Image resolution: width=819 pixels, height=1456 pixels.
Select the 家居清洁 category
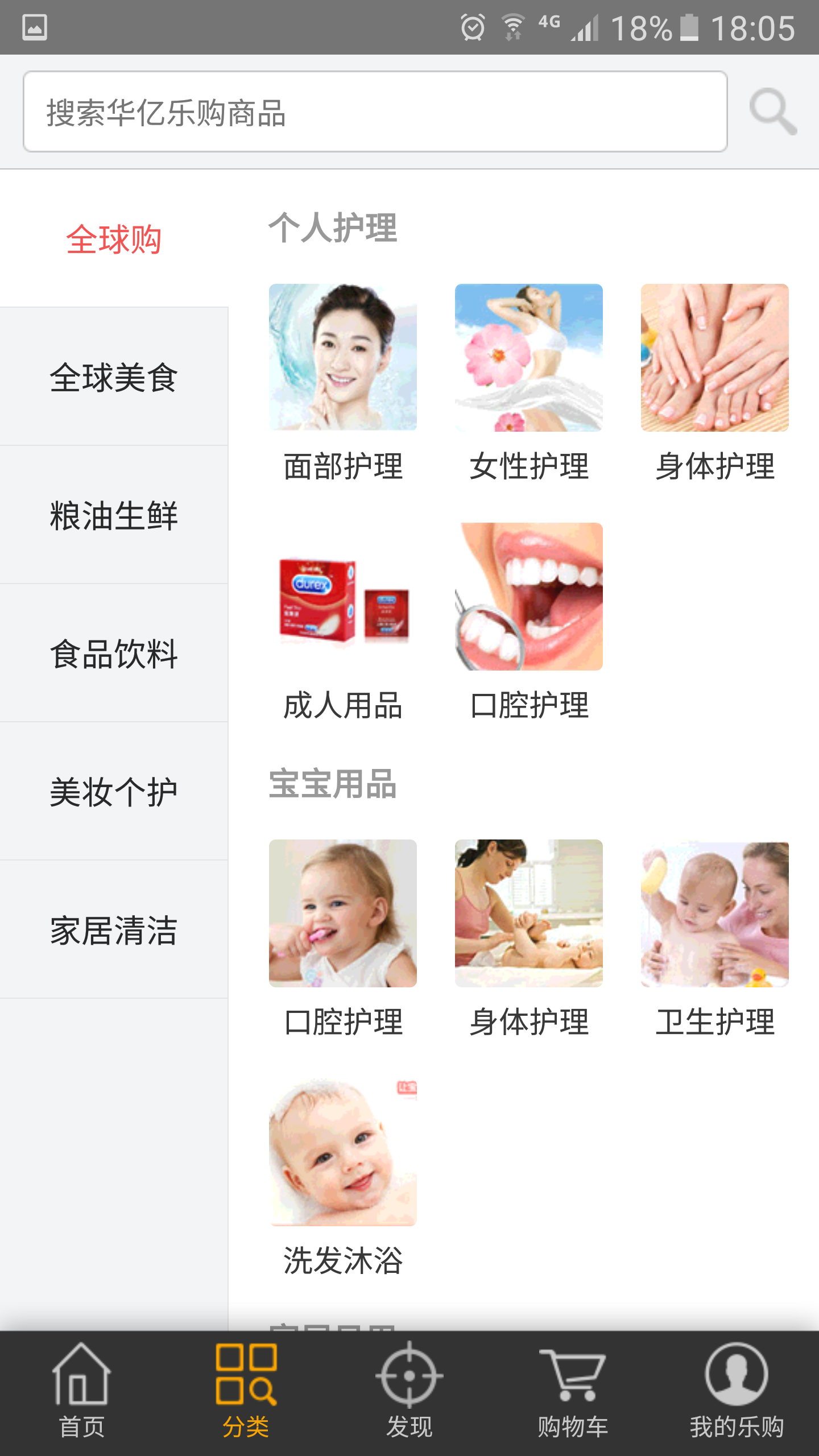114,930
